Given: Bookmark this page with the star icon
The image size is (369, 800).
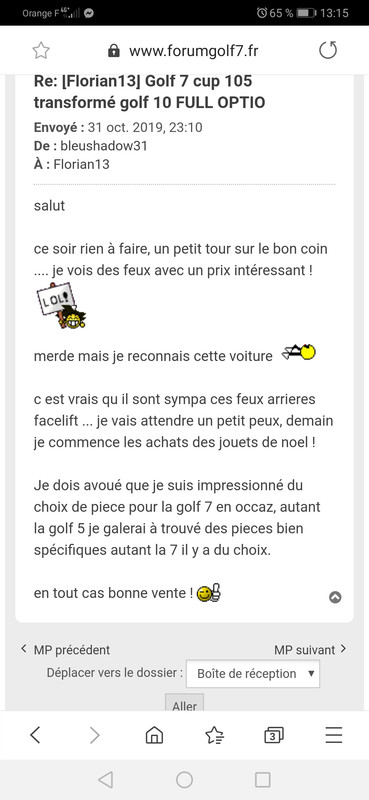Looking at the screenshot, I should [41, 51].
